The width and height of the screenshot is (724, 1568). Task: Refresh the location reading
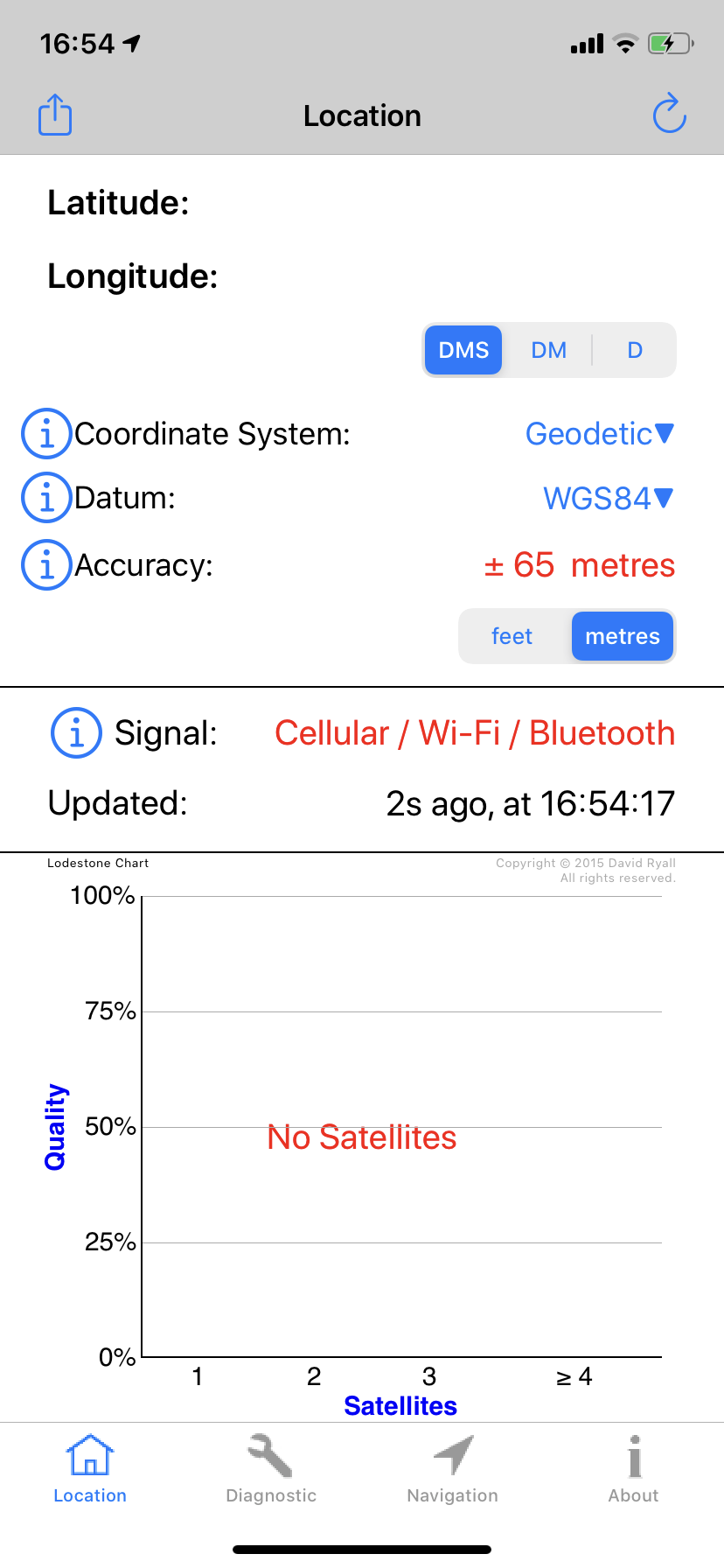(x=669, y=115)
